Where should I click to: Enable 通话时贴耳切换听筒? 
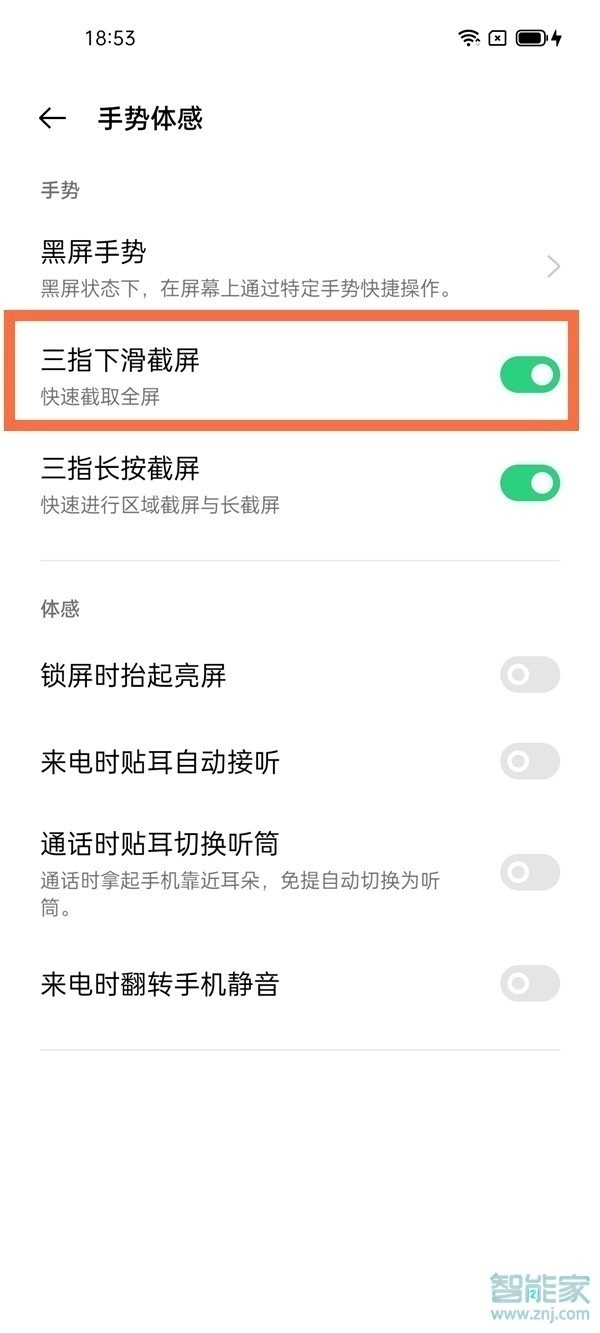529,872
